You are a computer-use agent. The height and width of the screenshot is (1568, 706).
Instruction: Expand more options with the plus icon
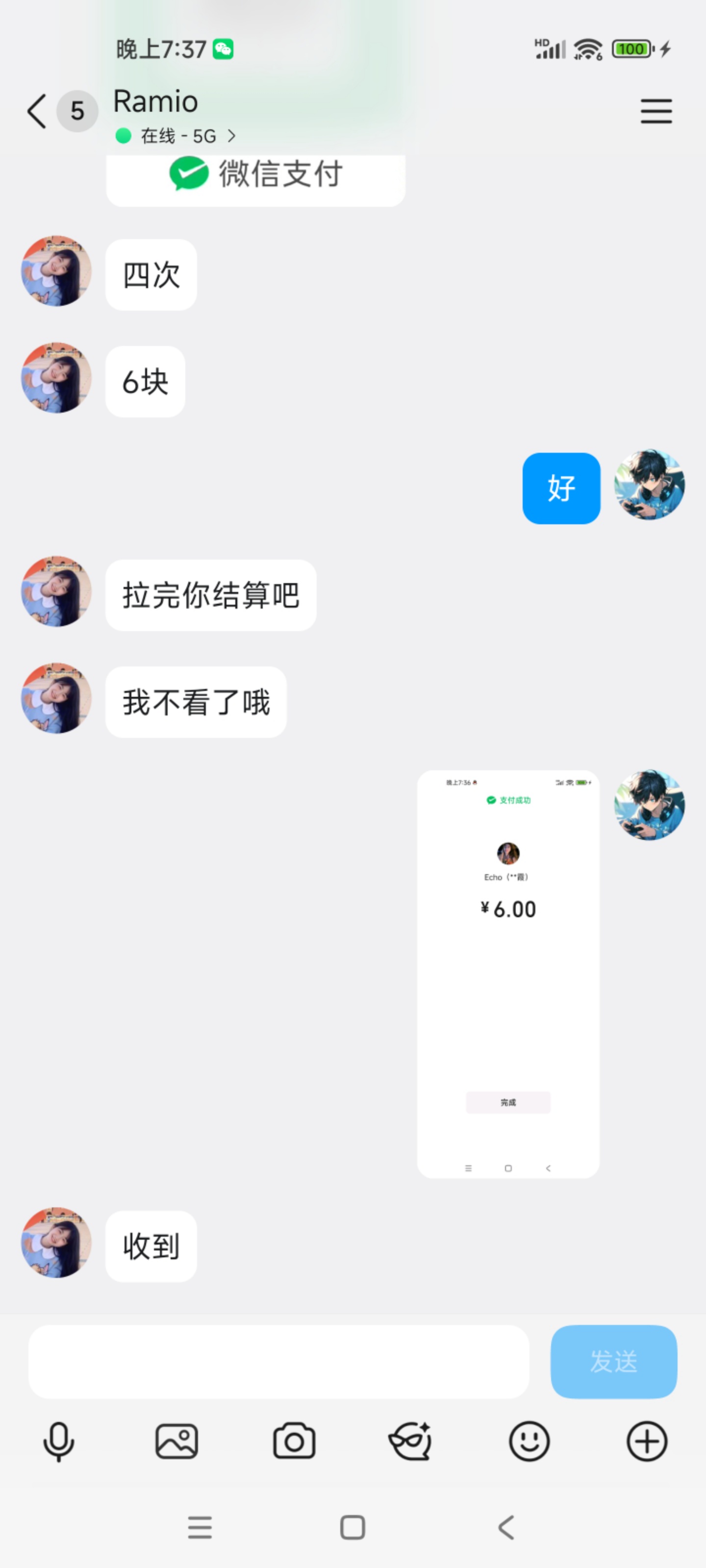tap(646, 1441)
